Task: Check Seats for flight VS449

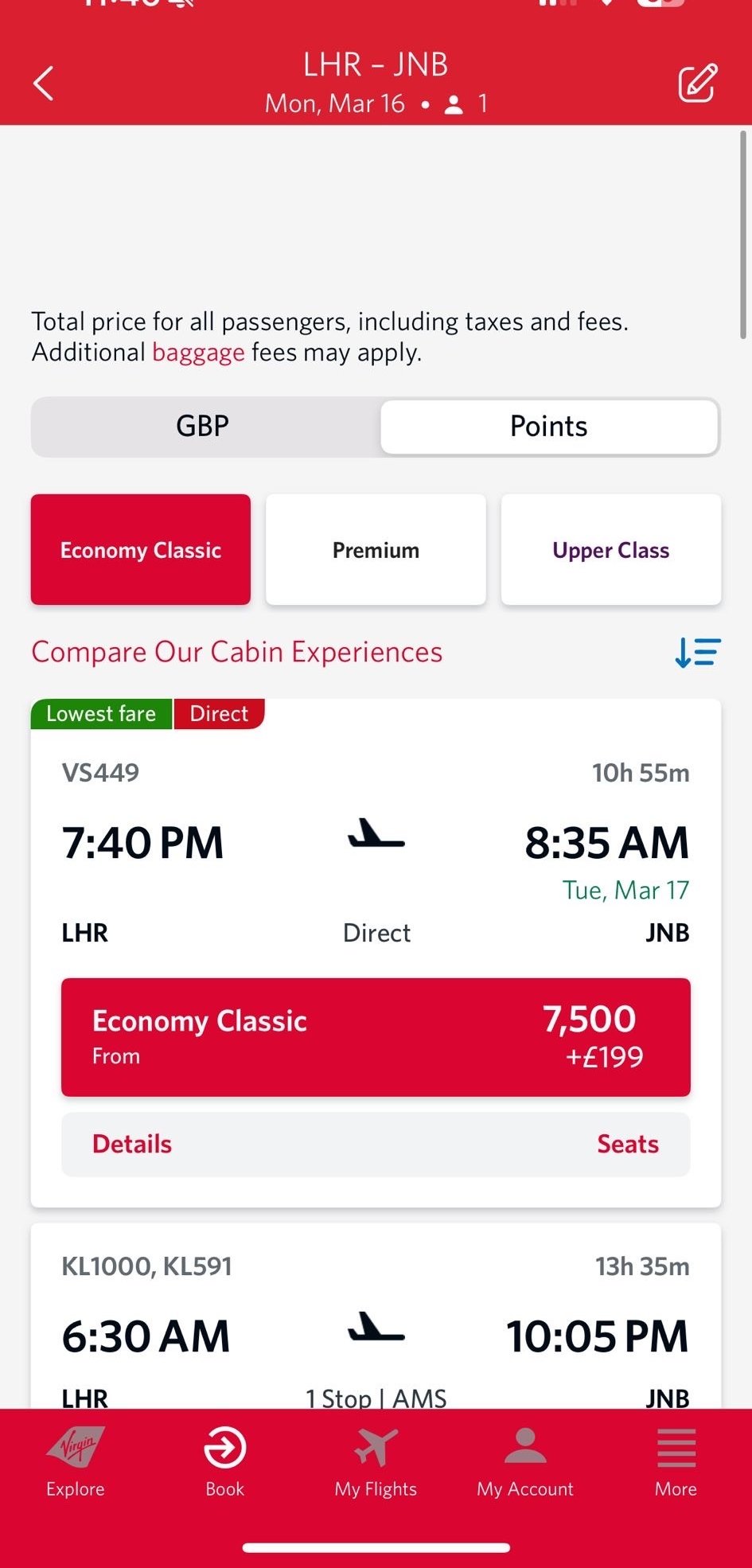Action: (x=627, y=1144)
